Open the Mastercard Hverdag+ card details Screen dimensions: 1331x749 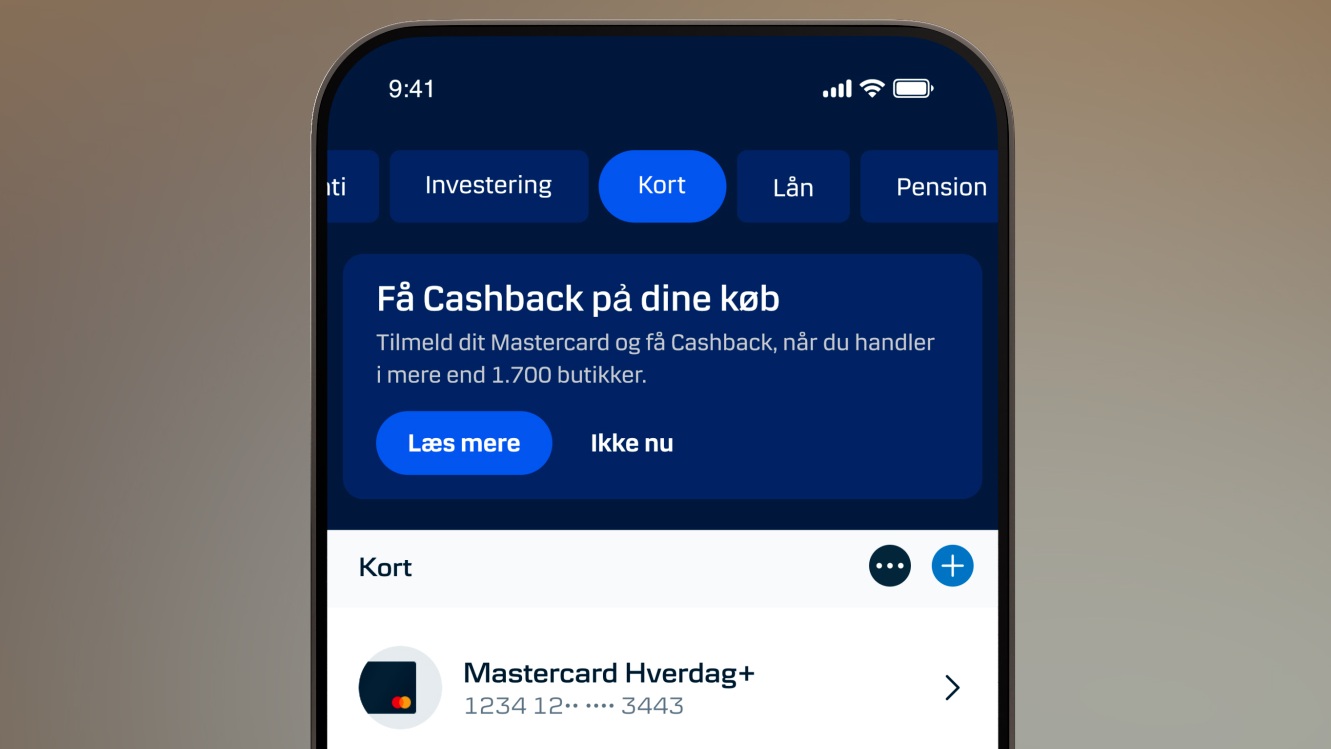[660, 687]
